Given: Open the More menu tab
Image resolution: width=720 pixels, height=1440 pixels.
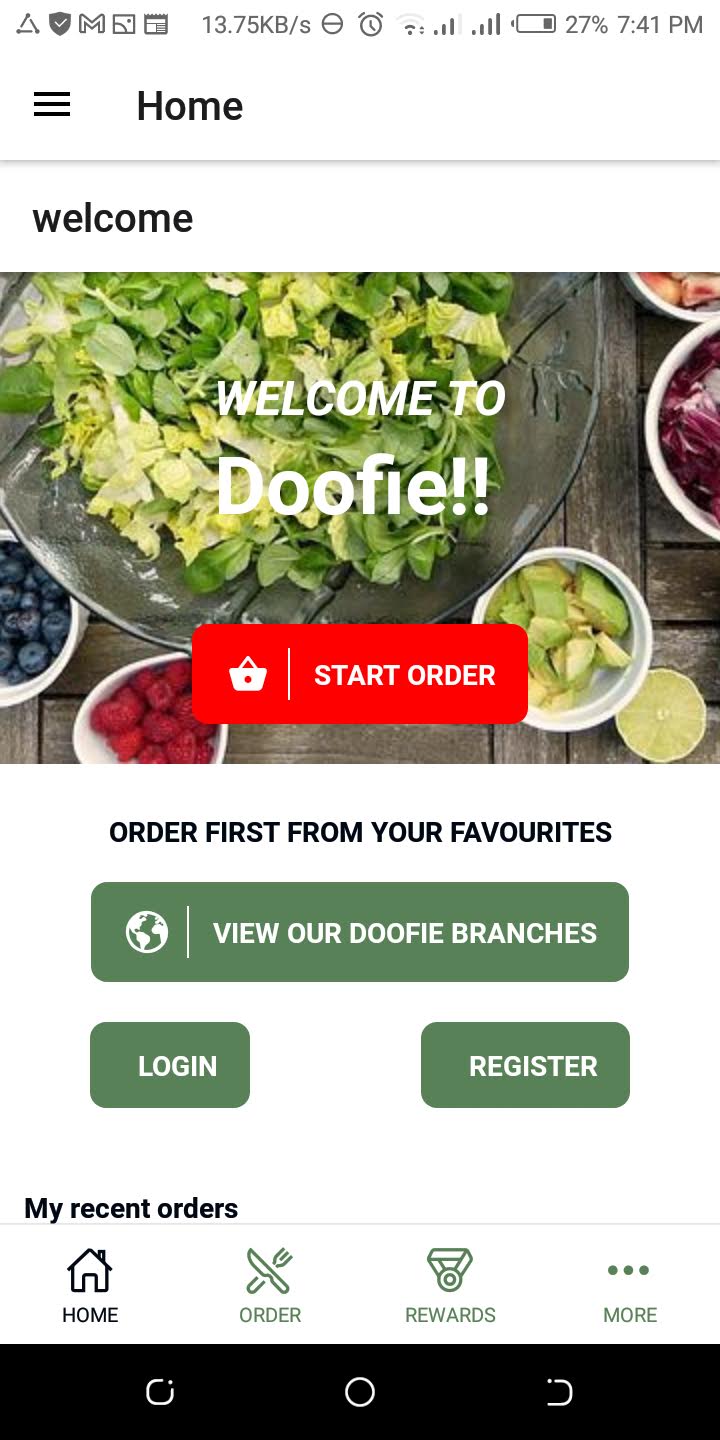Looking at the screenshot, I should (x=628, y=1285).
